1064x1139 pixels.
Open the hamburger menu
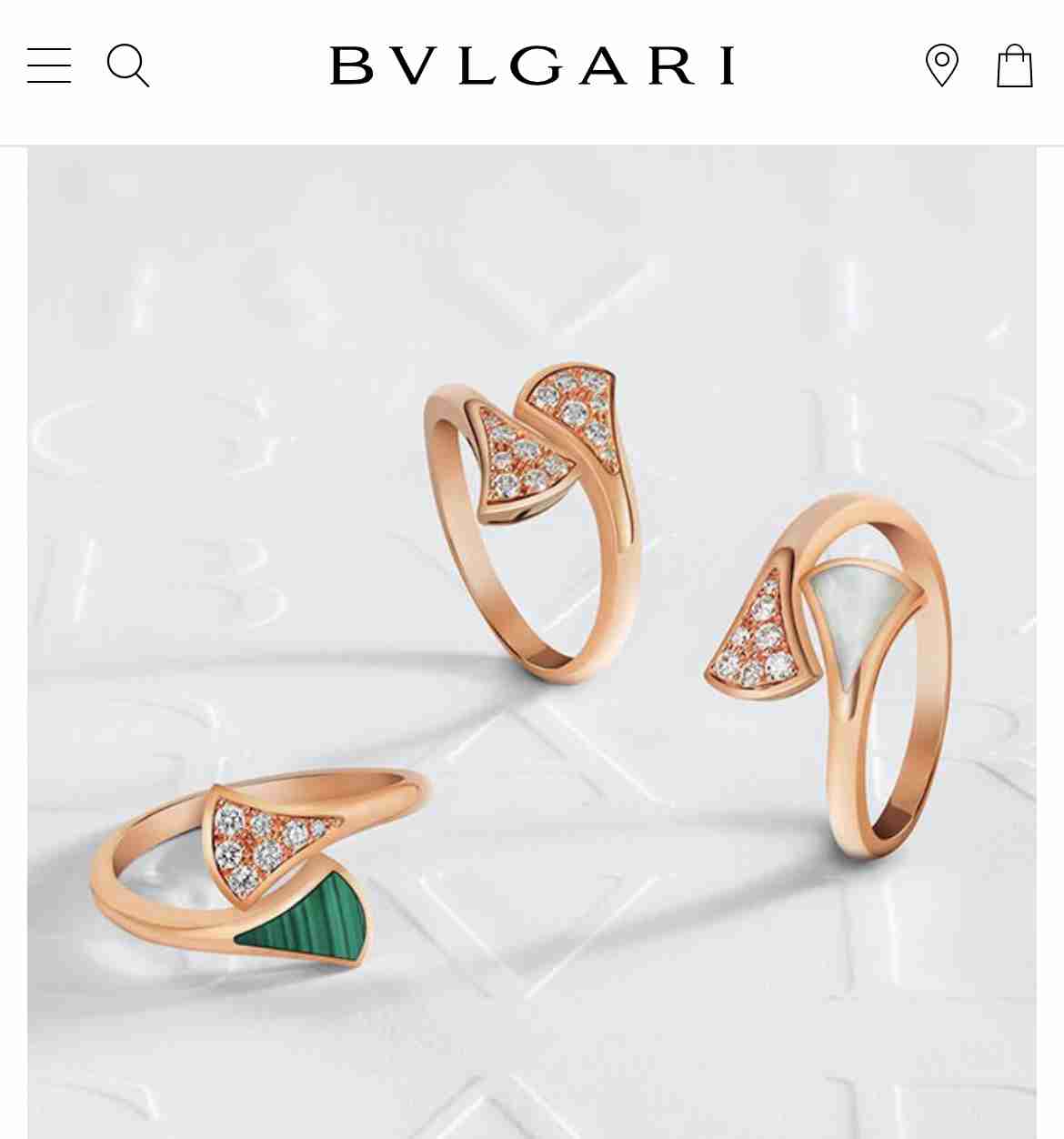coord(49,66)
